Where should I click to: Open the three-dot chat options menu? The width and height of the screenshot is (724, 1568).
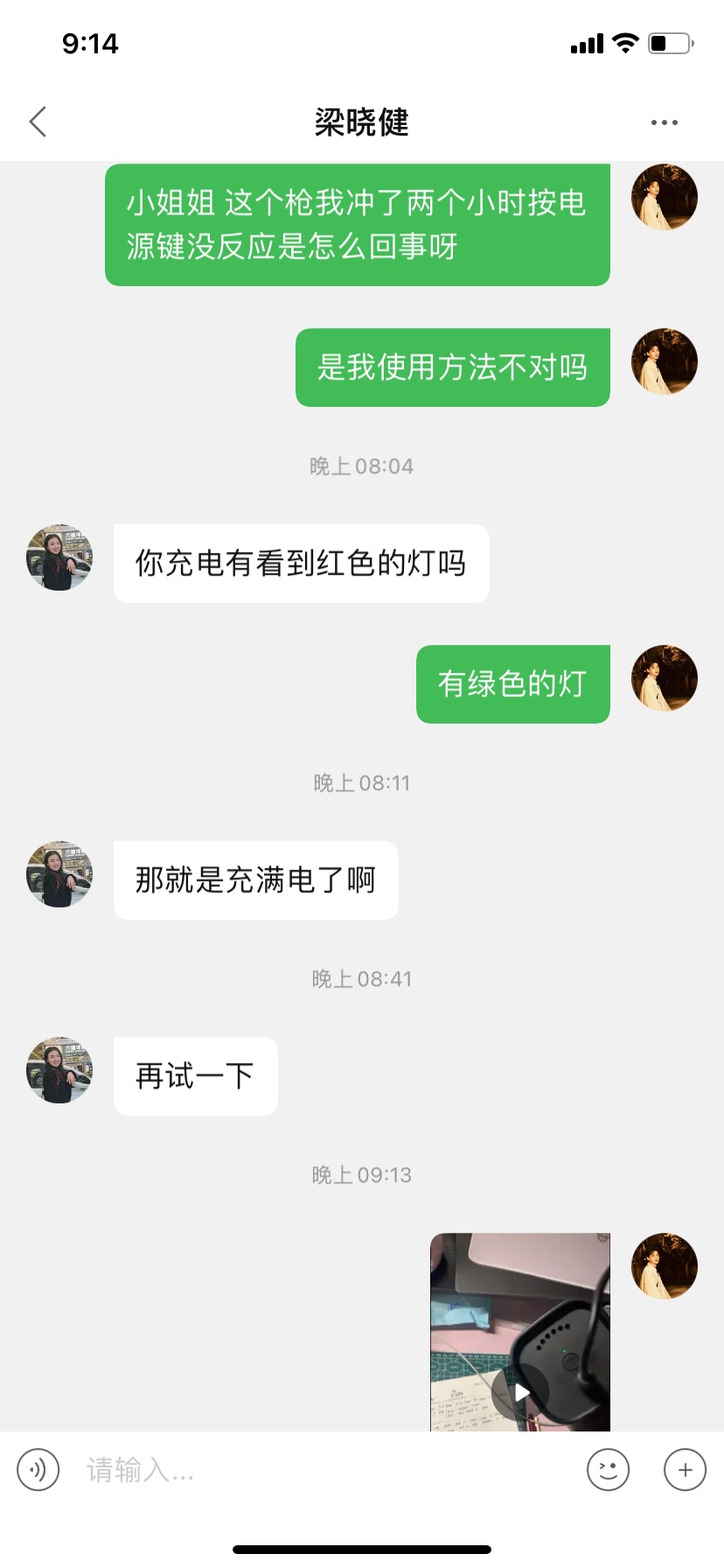tap(664, 122)
